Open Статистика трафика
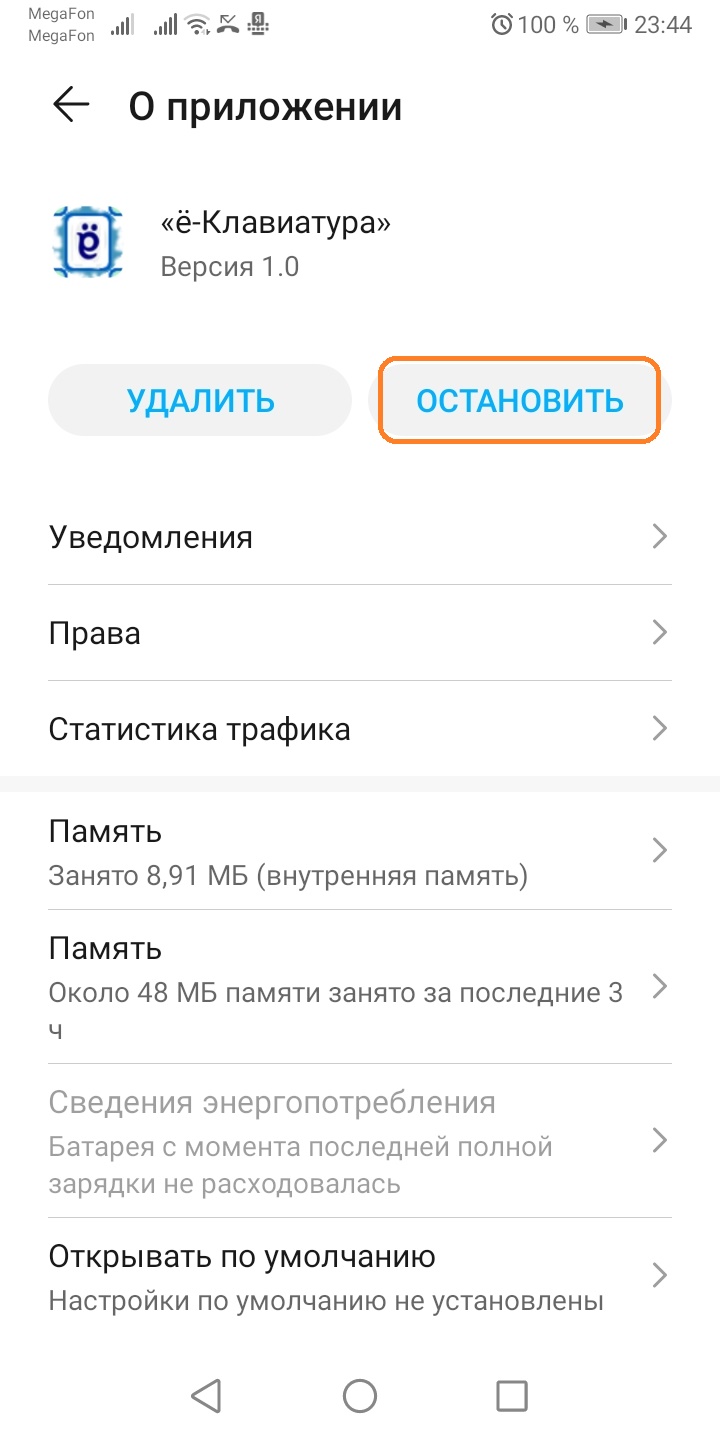This screenshot has width=720, height=1440. point(360,729)
